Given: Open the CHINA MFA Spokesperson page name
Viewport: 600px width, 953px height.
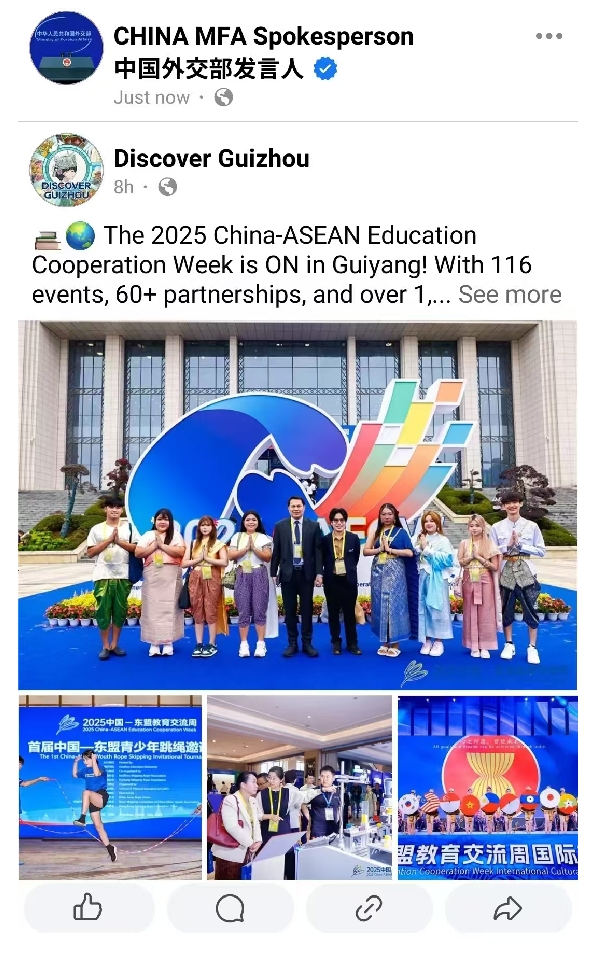Looking at the screenshot, I should tap(263, 37).
